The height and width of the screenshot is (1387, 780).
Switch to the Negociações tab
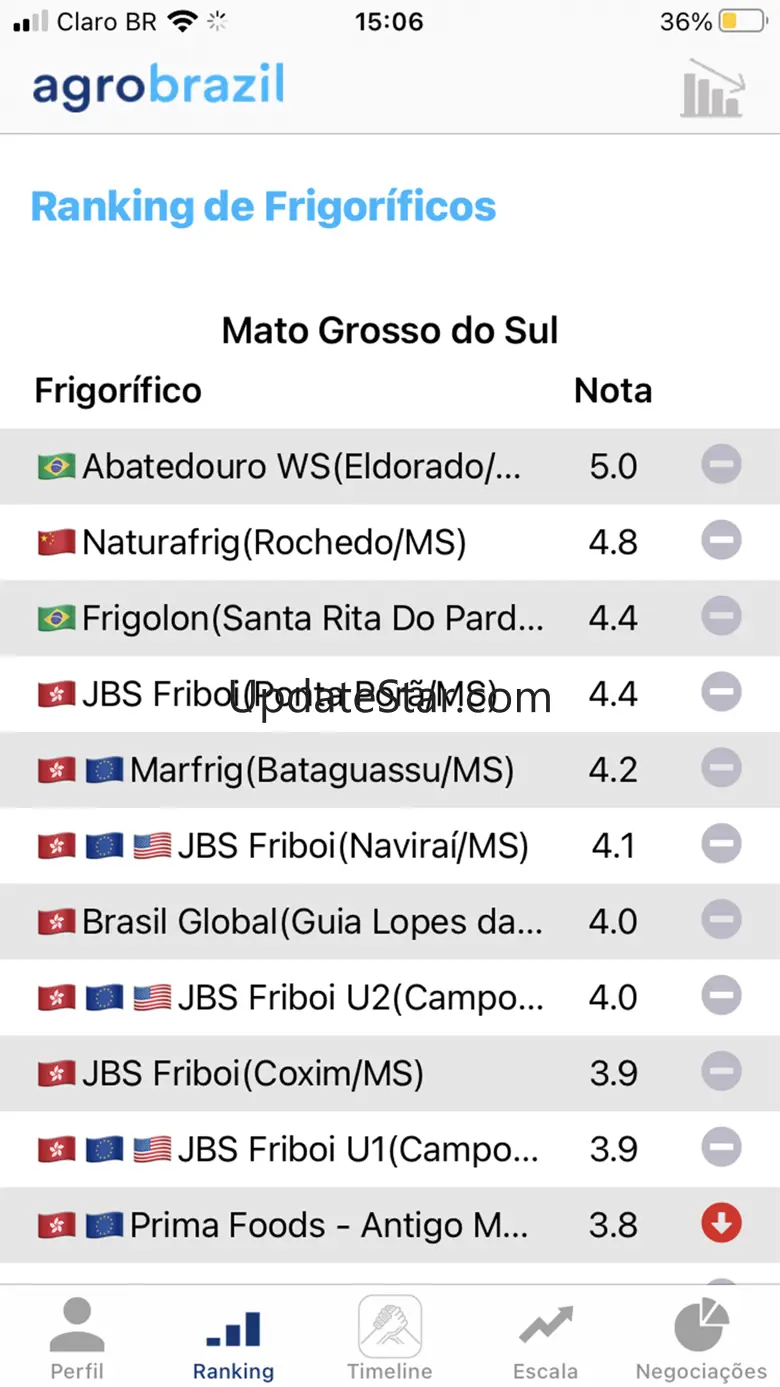701,1338
